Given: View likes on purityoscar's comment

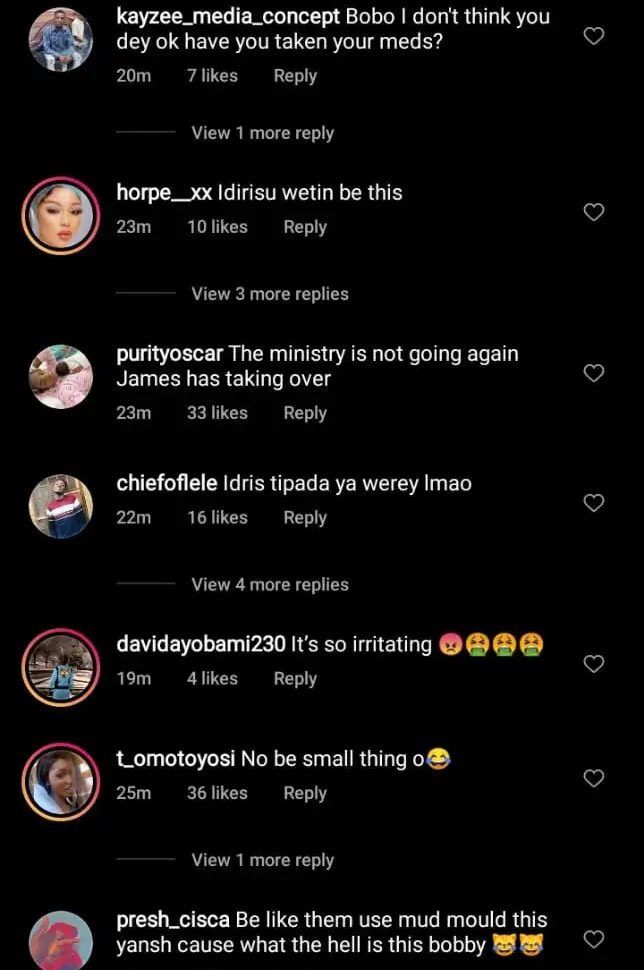Looking at the screenshot, I should tap(217, 413).
